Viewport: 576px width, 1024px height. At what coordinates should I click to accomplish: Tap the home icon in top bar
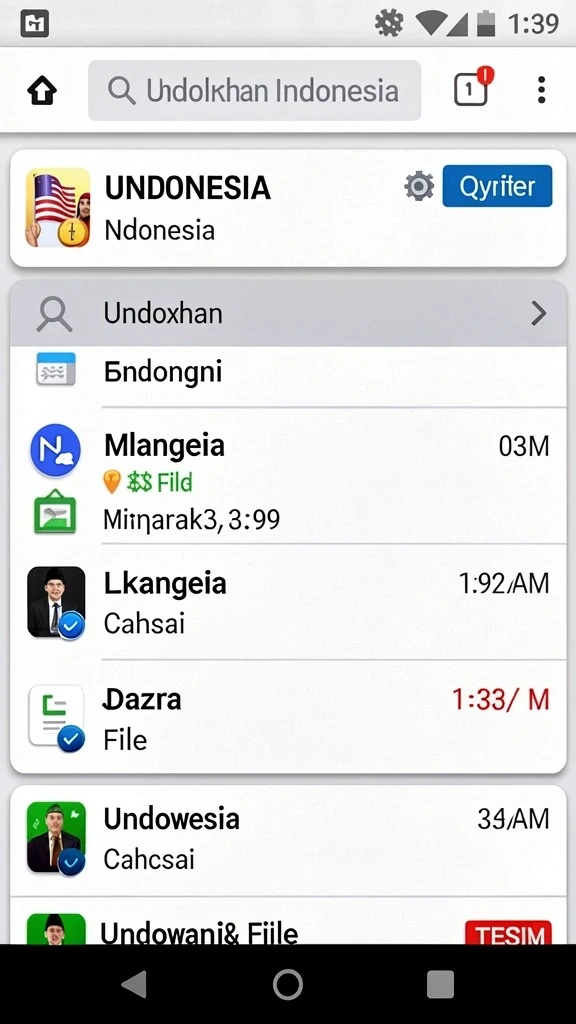(42, 91)
